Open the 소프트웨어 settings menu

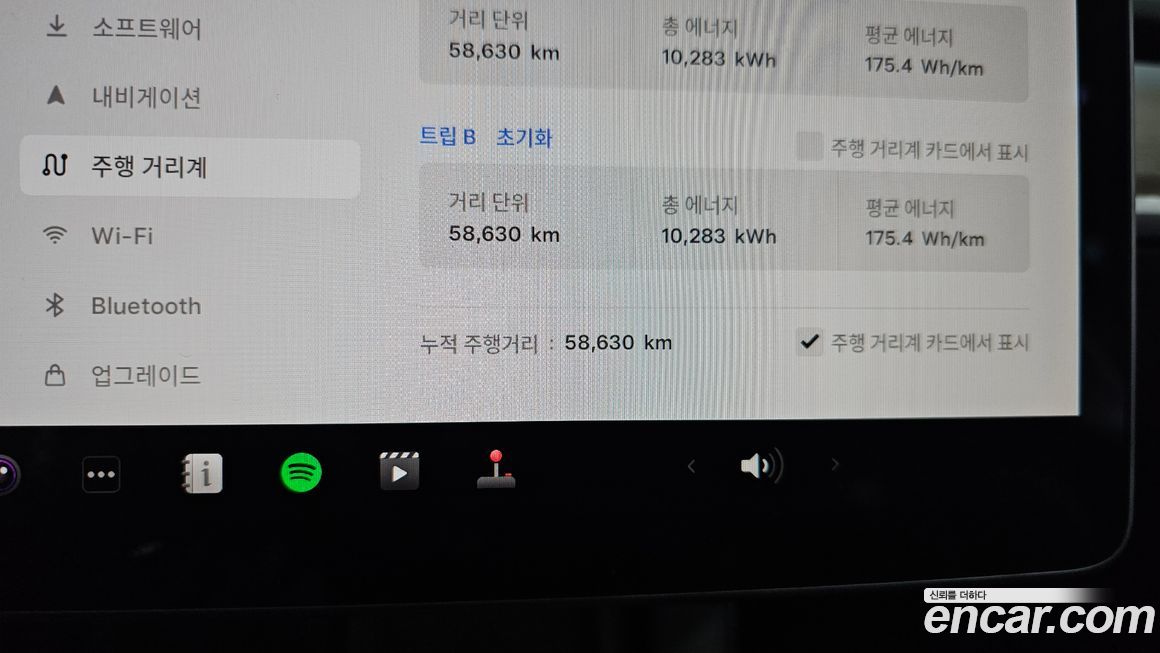coord(146,28)
